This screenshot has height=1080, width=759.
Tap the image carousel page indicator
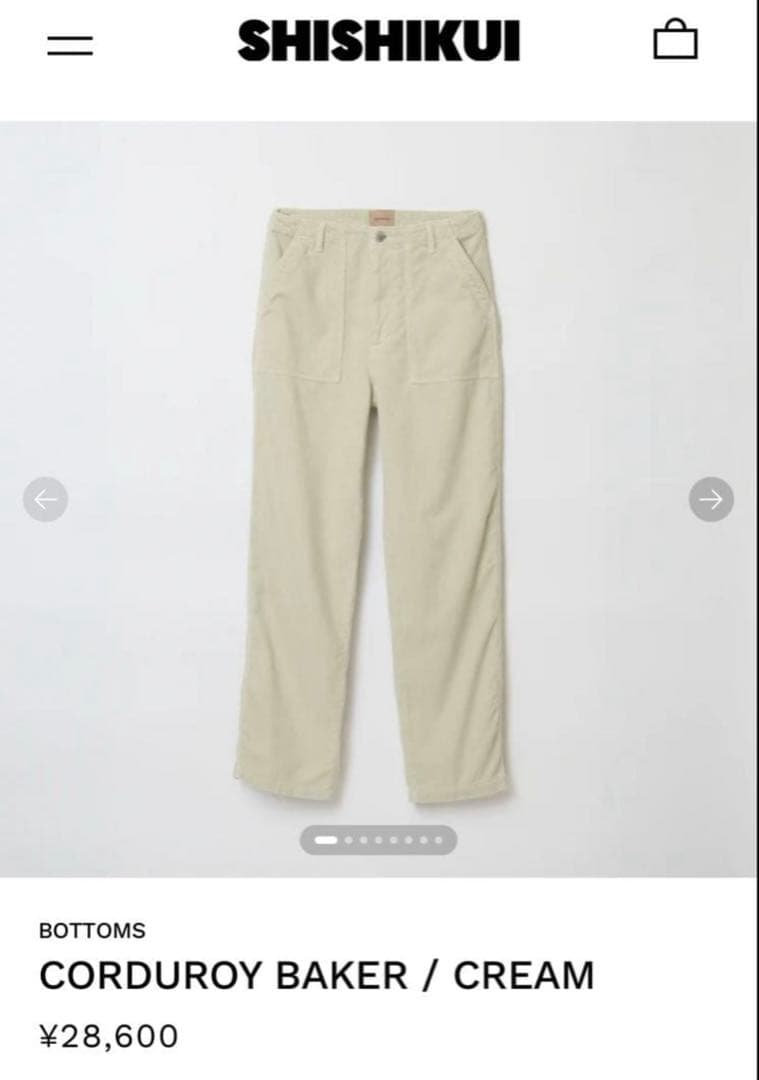point(378,840)
